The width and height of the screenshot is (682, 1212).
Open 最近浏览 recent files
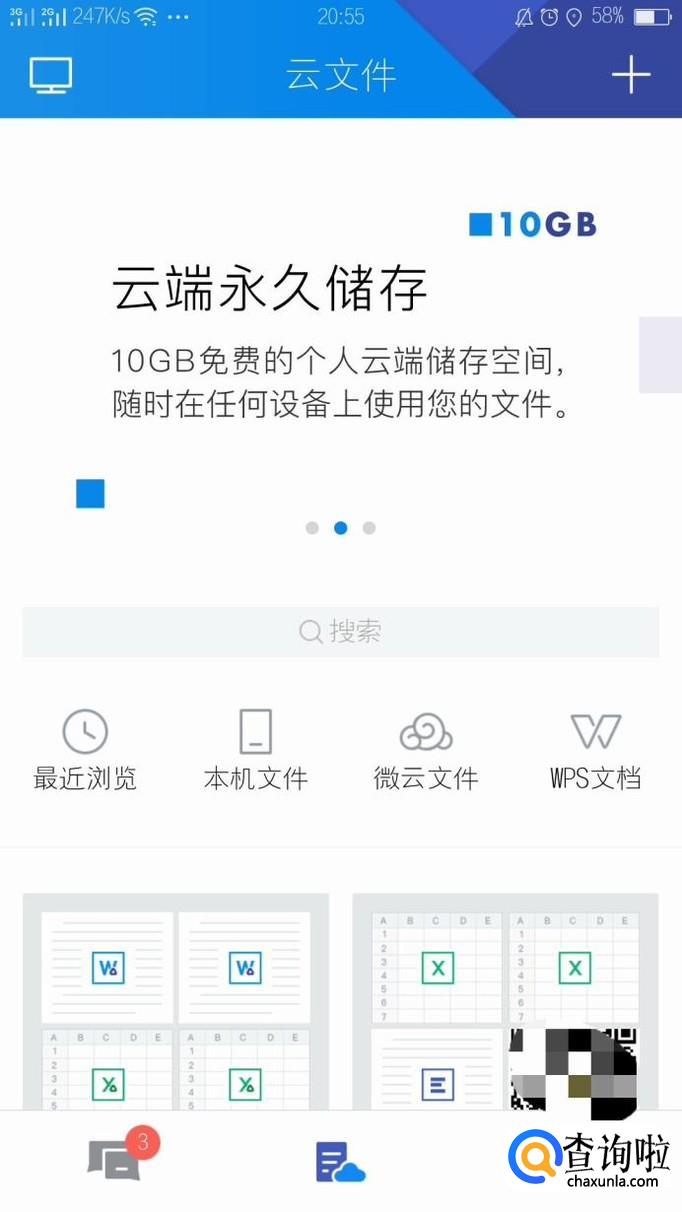coord(85,750)
